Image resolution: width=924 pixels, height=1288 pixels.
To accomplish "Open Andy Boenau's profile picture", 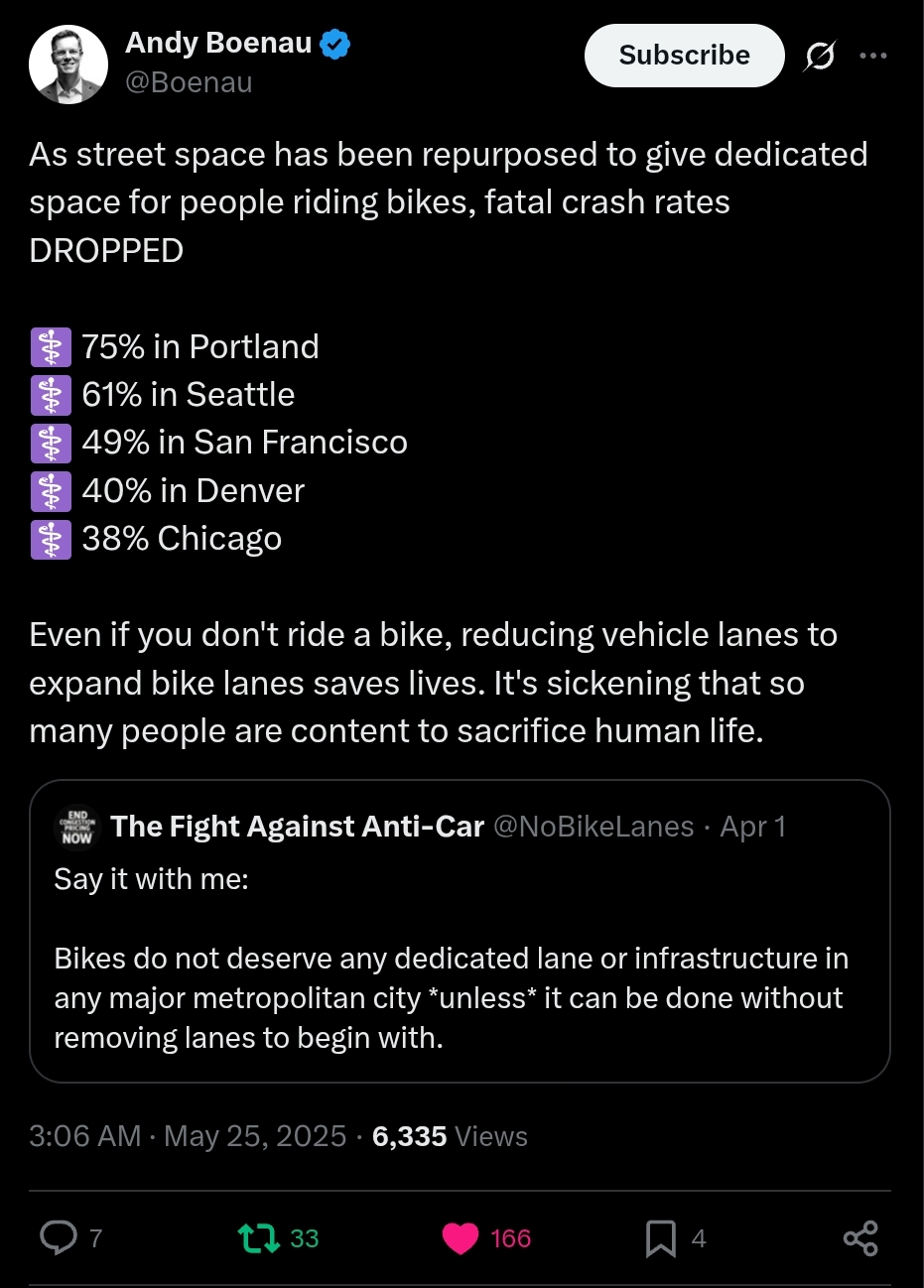I will (x=68, y=64).
